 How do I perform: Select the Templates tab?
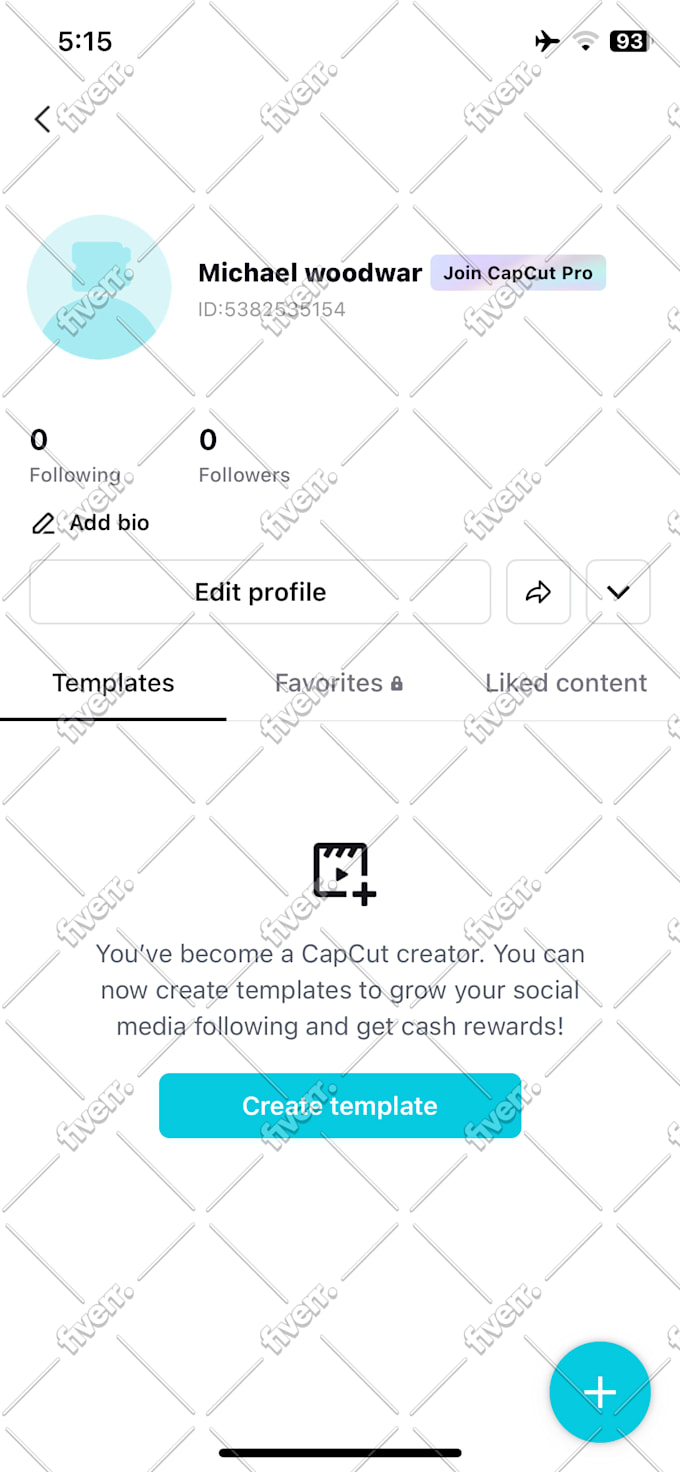(x=113, y=683)
